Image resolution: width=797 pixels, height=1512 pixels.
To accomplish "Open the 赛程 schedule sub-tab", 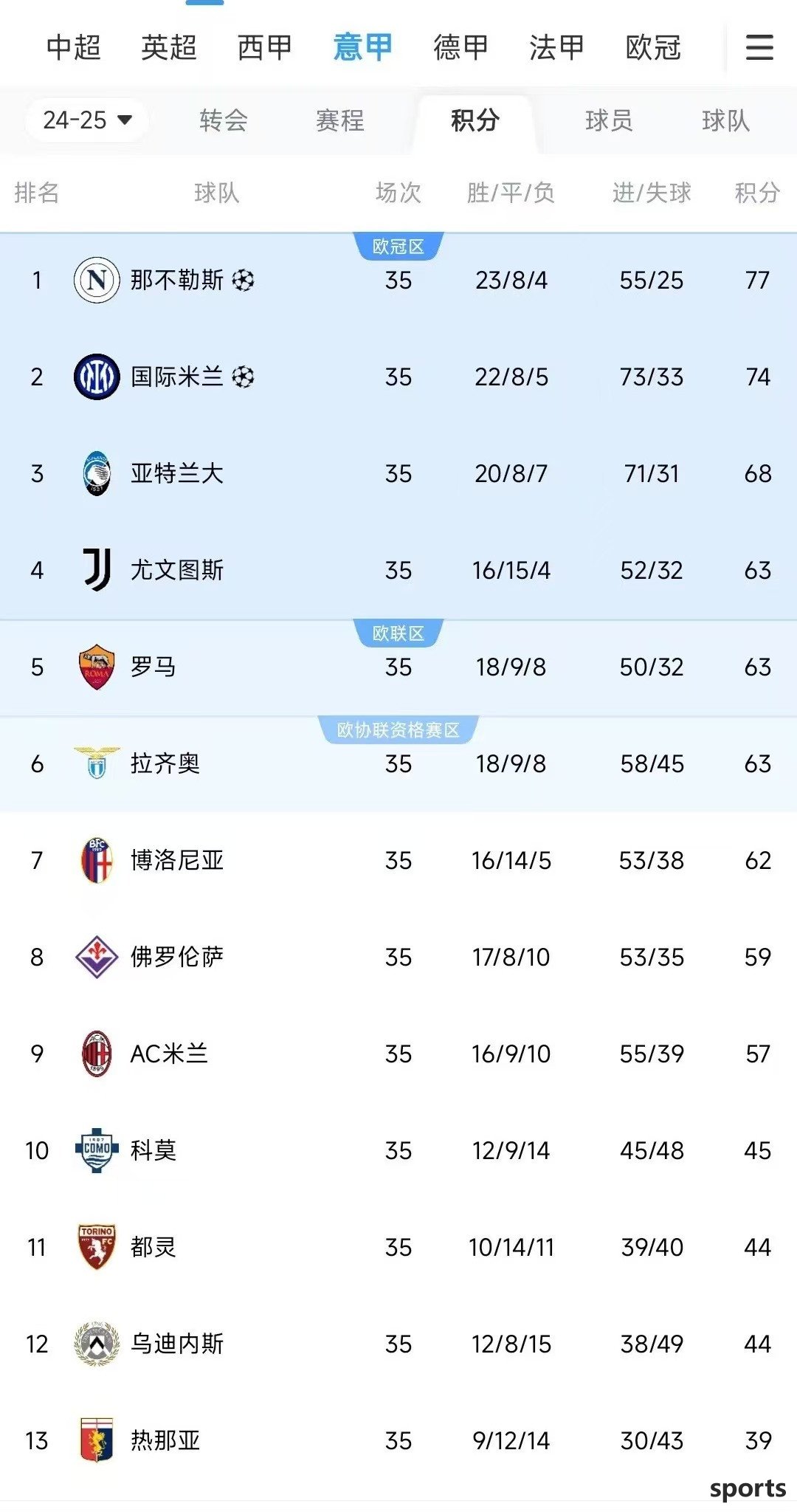I will pyautogui.click(x=339, y=120).
